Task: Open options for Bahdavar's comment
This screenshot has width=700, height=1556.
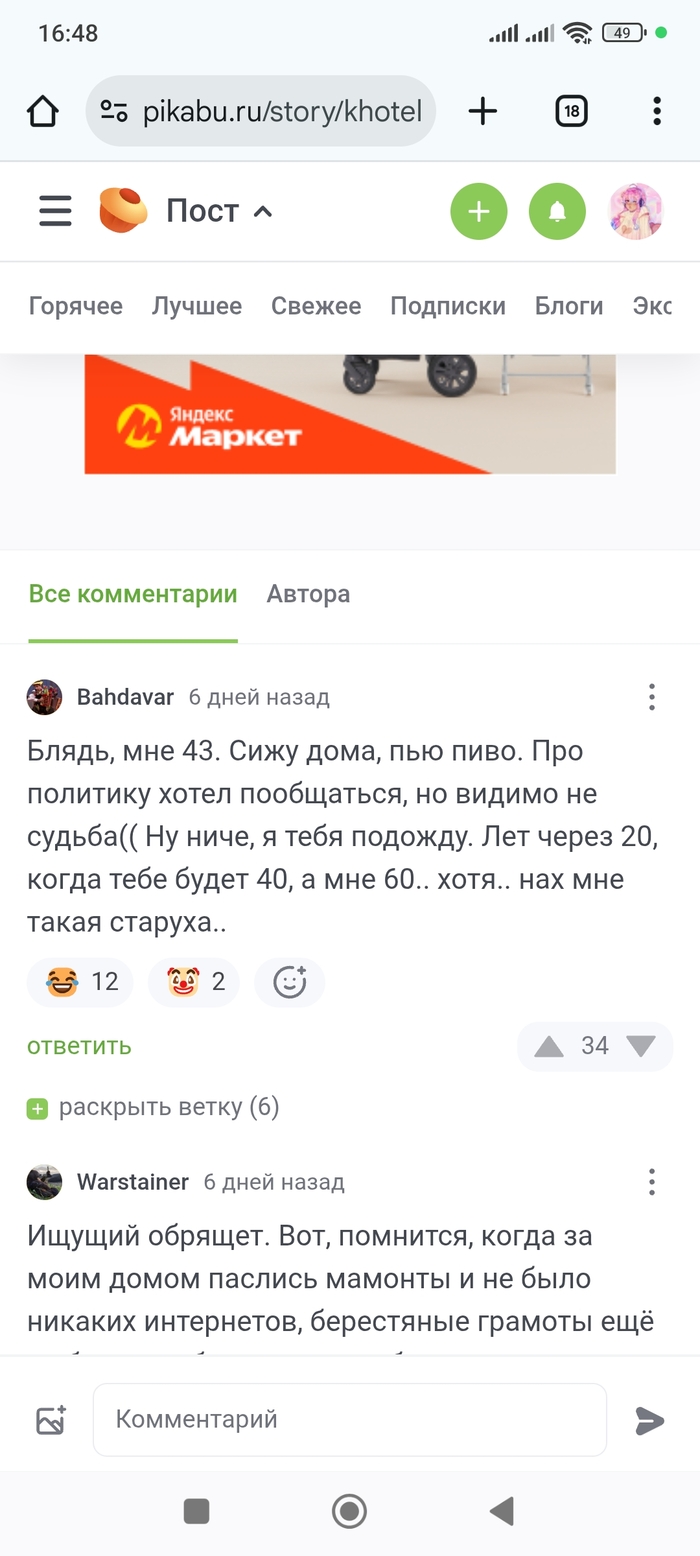Action: [651, 697]
